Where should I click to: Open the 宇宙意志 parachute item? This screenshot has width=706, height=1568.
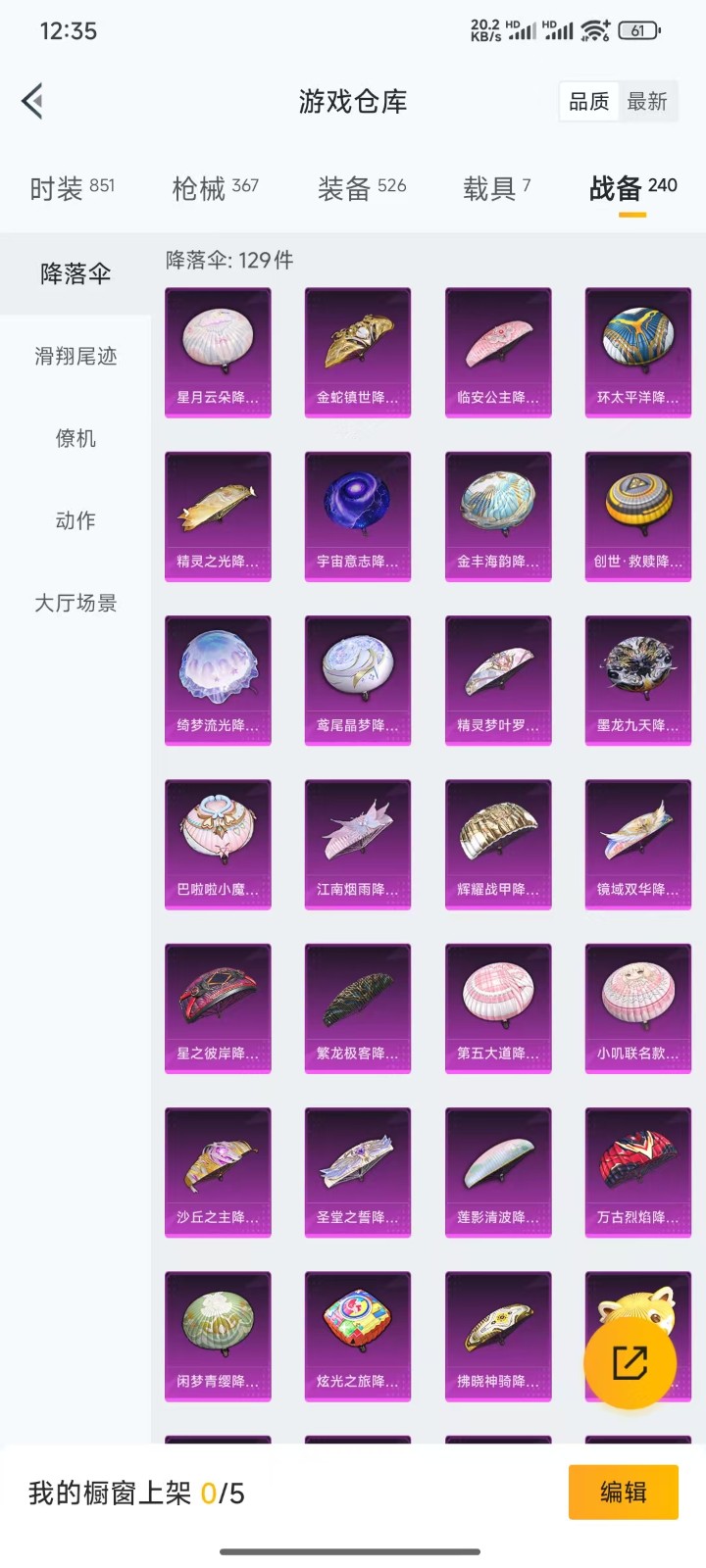pos(358,516)
